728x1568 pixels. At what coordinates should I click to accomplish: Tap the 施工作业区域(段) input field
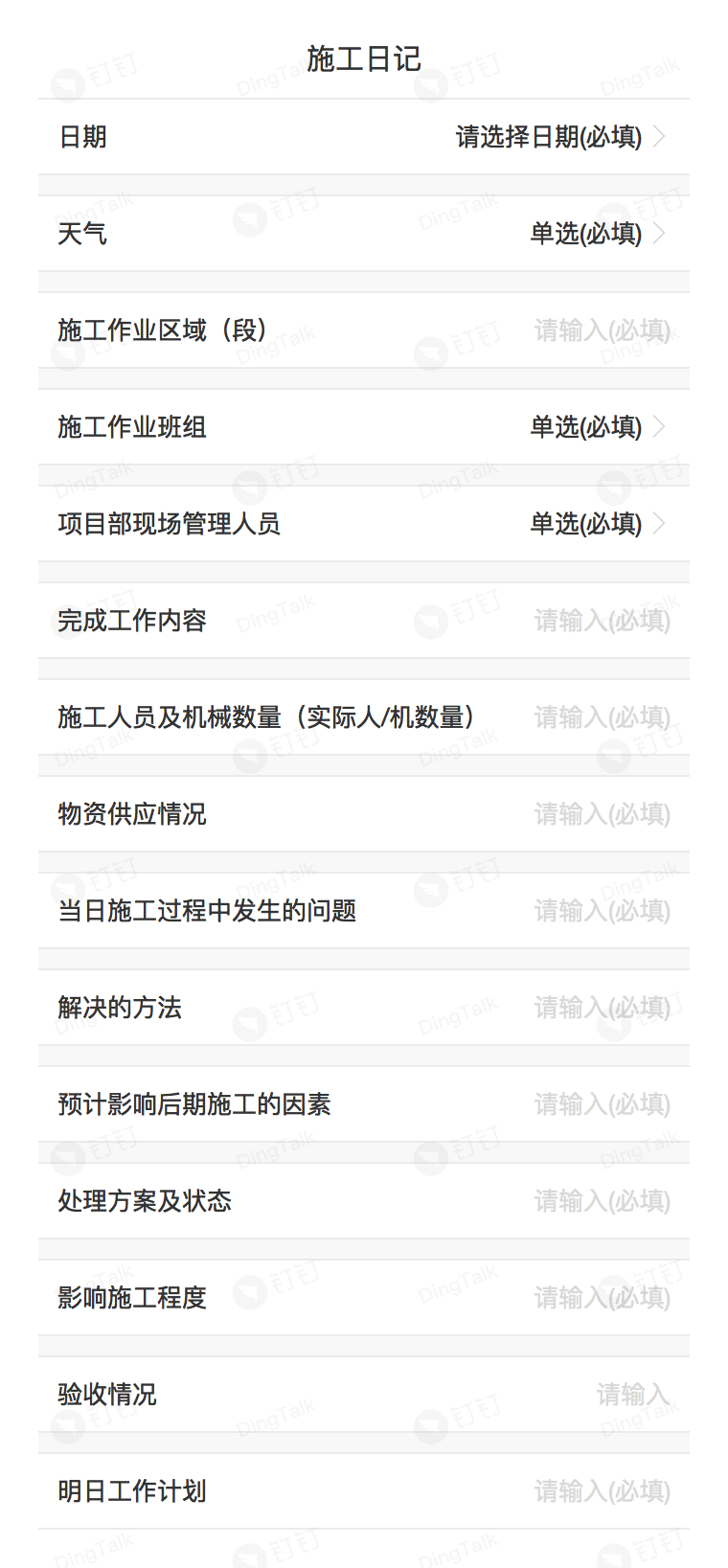(x=364, y=330)
